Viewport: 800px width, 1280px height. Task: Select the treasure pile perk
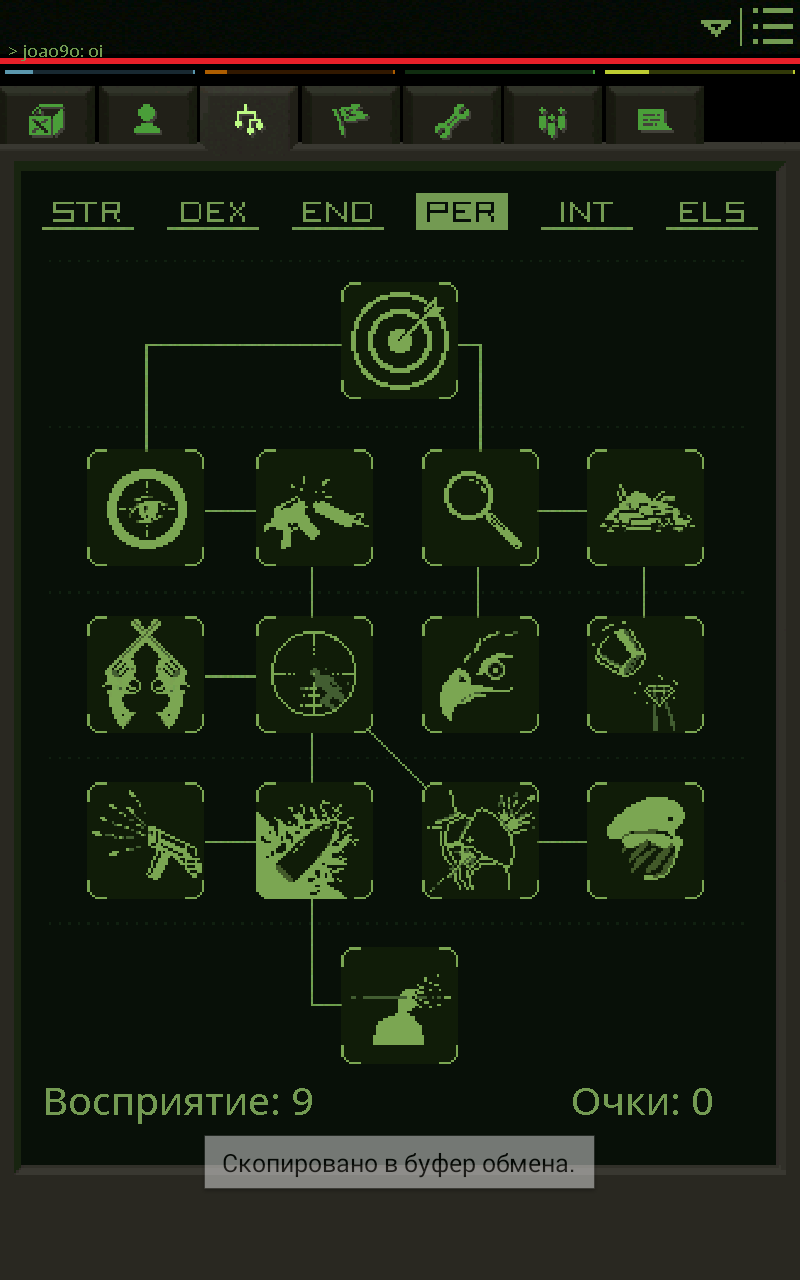point(645,508)
